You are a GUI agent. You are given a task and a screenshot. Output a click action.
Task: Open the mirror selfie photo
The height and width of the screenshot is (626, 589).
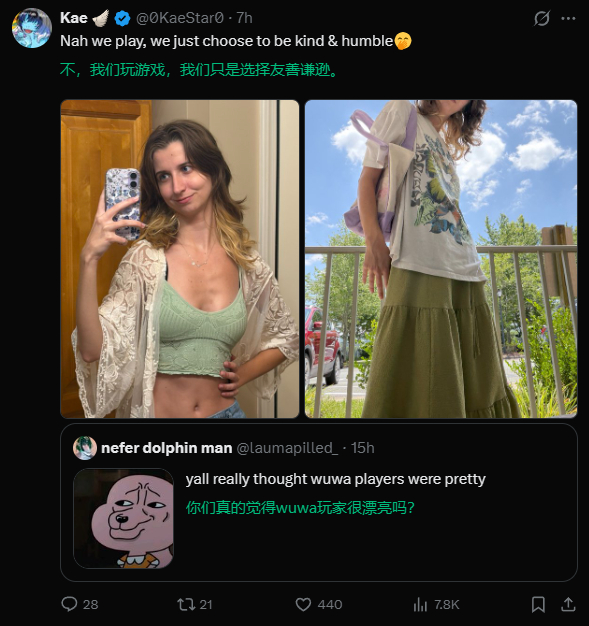pos(180,259)
